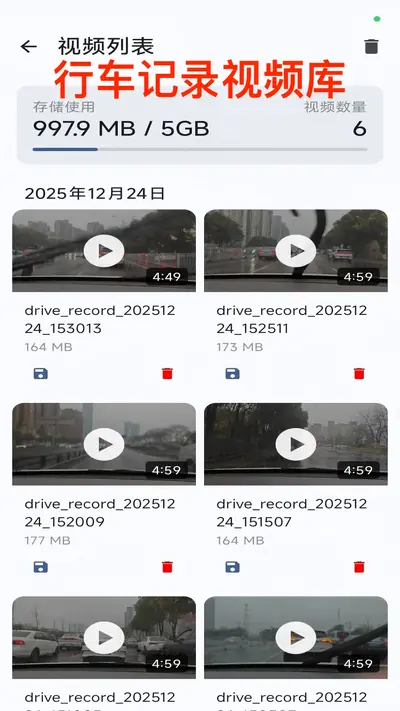Delete the 153013 recording
This screenshot has width=400, height=711.
(167, 374)
